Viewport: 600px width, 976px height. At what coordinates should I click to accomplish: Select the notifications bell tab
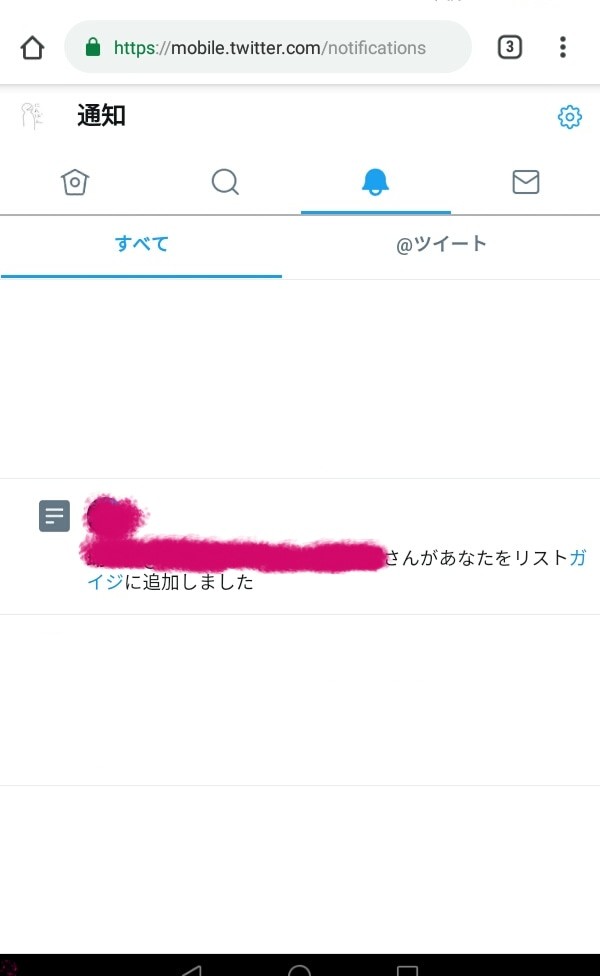click(375, 182)
